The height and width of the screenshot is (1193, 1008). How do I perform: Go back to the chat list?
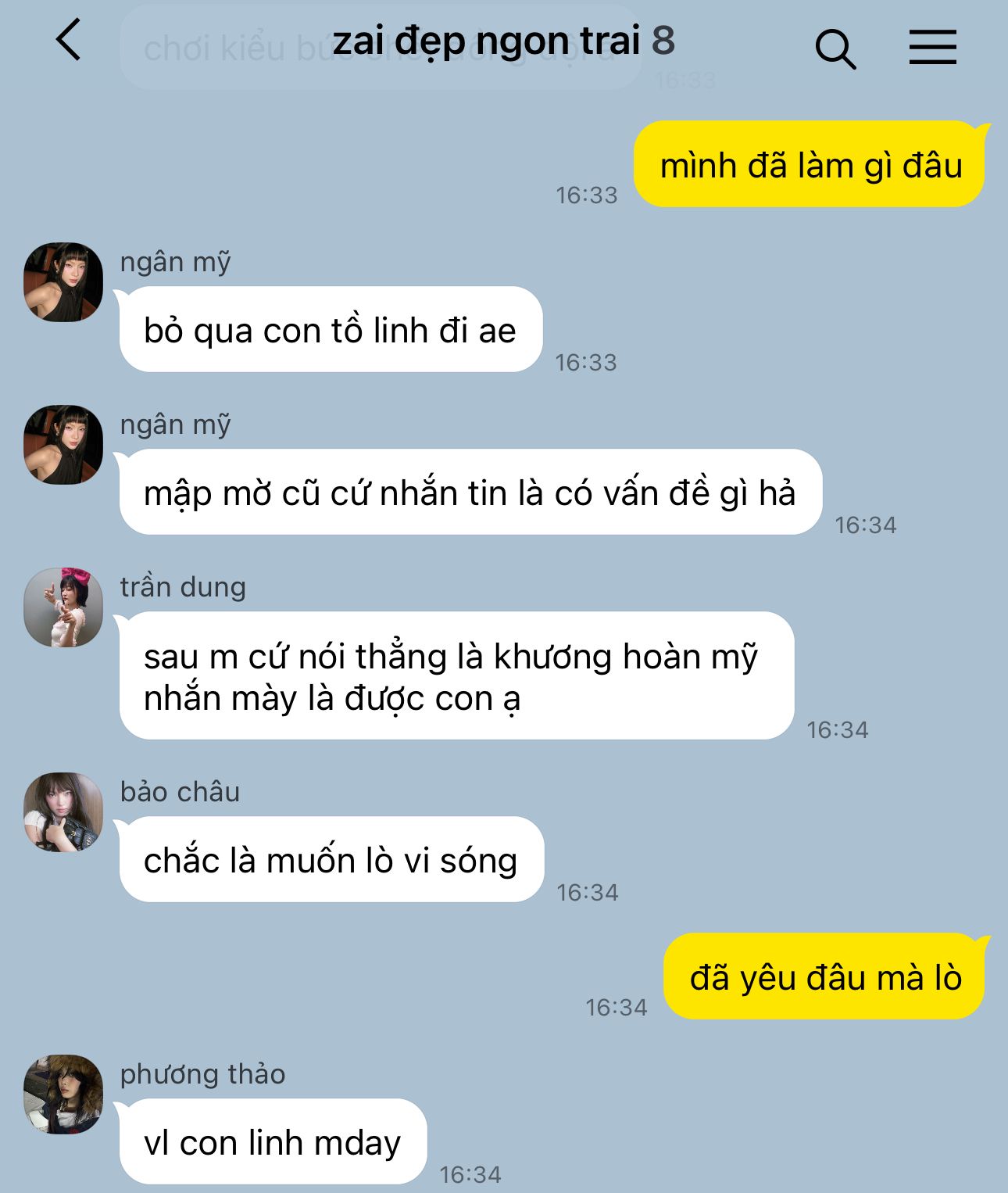coord(69,41)
